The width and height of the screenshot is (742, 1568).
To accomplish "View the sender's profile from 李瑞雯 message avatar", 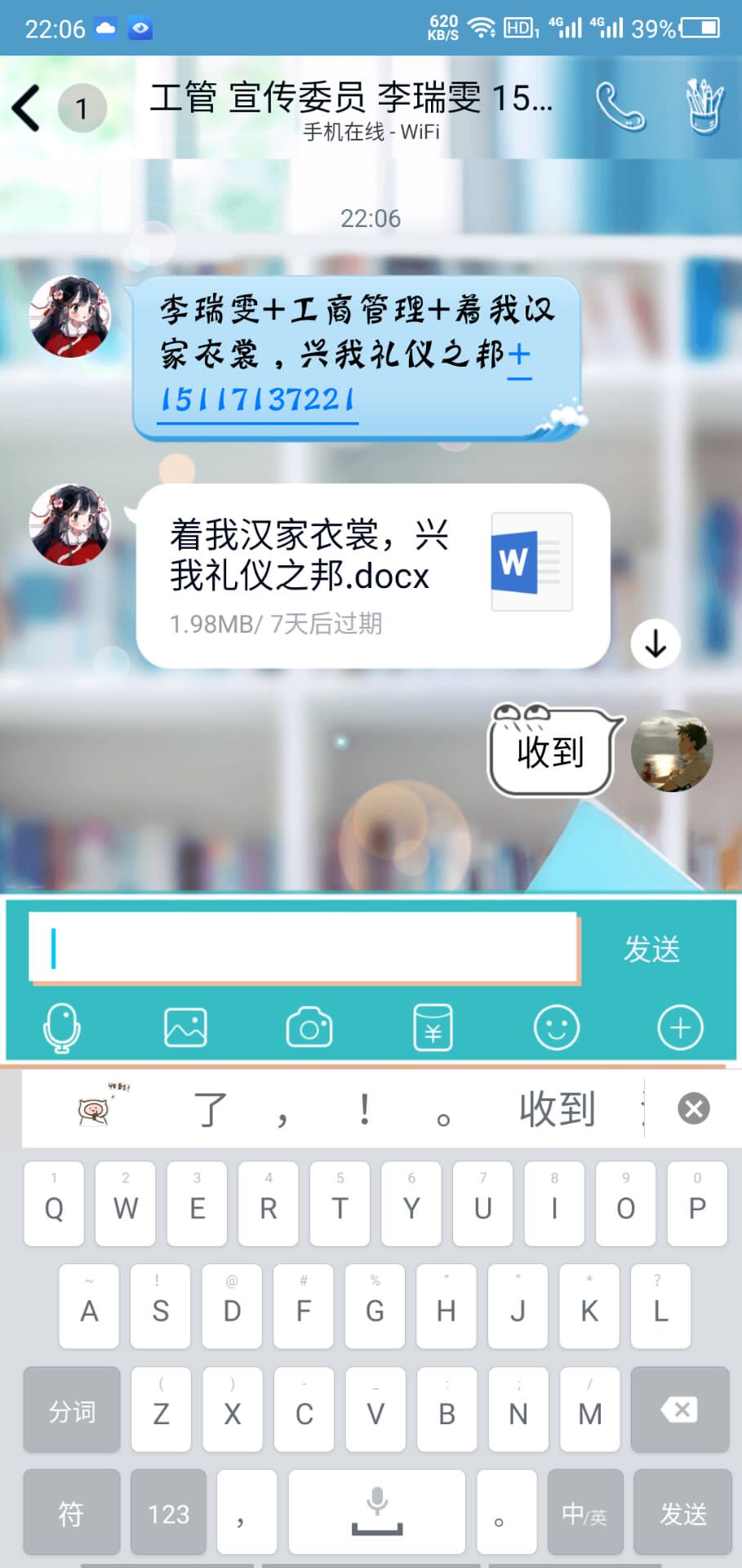I will (x=70, y=317).
